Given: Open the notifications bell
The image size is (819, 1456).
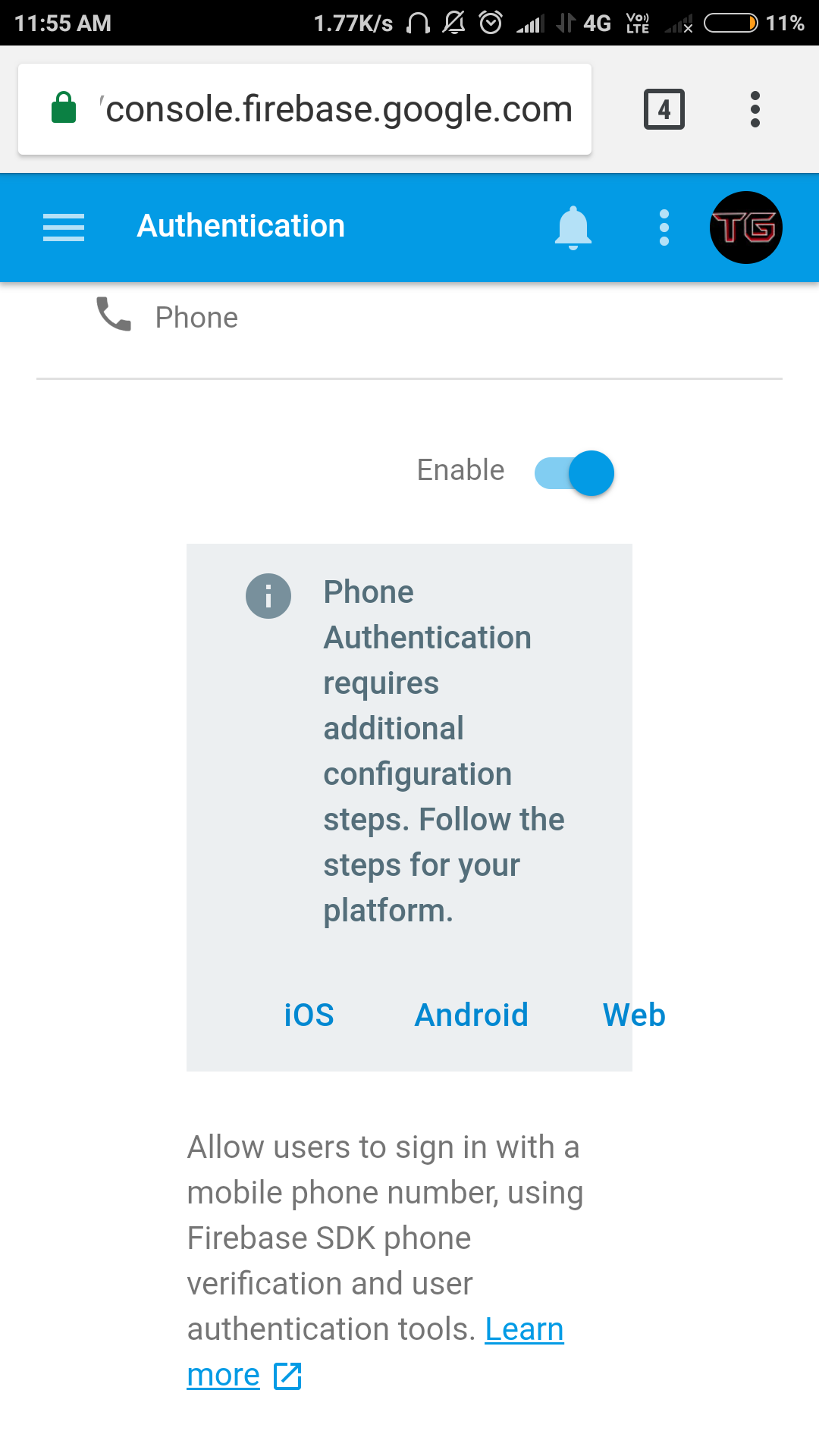Looking at the screenshot, I should click(x=573, y=227).
